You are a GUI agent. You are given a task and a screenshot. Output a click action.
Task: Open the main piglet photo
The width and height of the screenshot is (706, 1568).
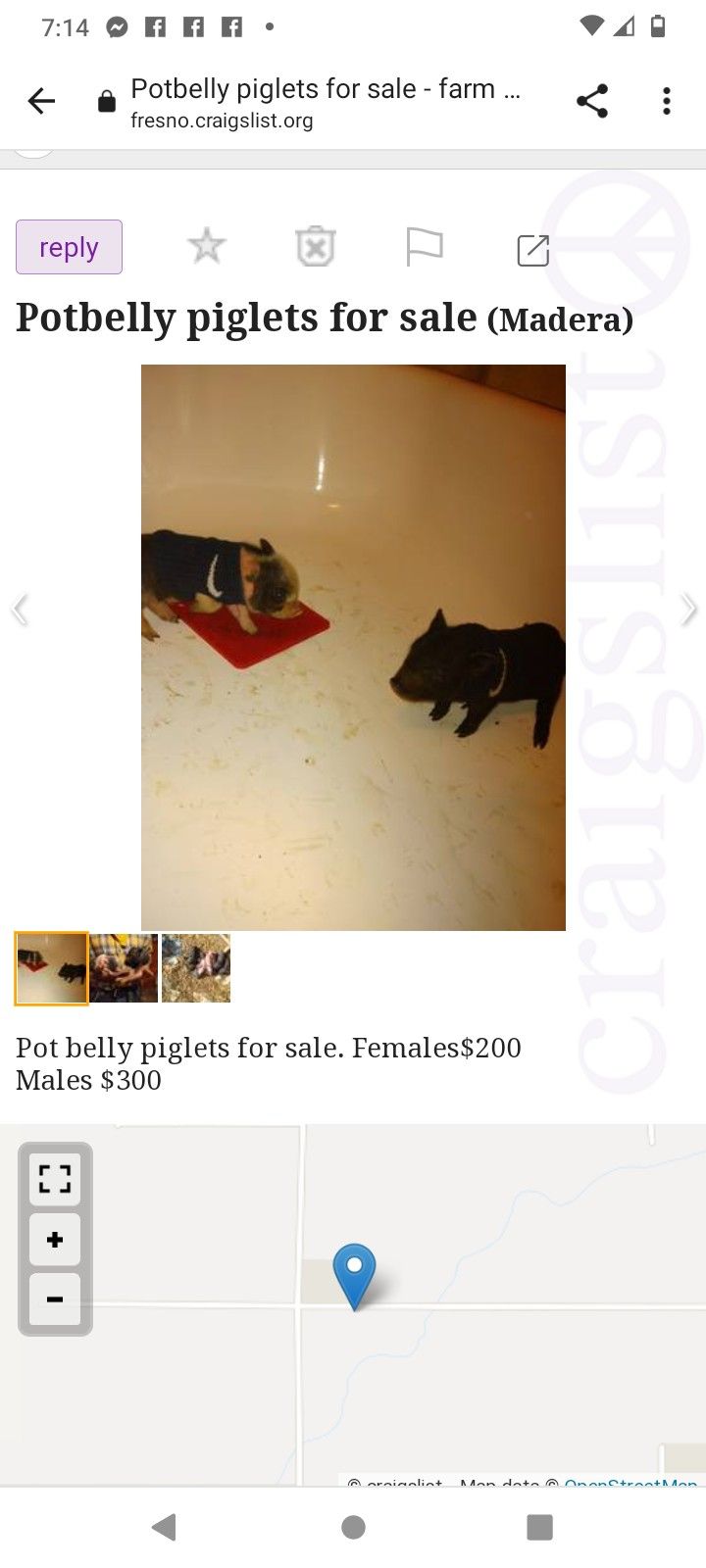(353, 647)
